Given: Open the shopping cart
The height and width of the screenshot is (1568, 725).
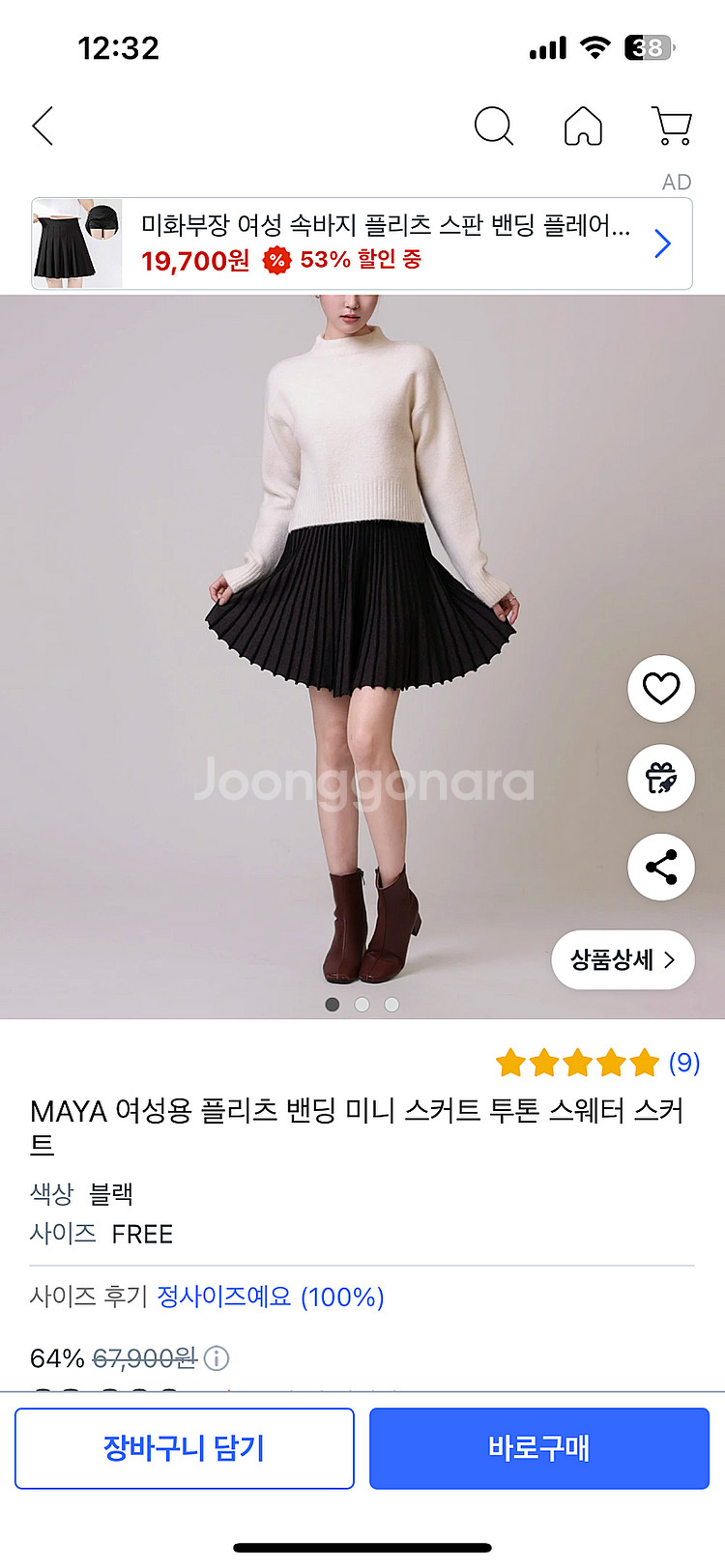Looking at the screenshot, I should point(672,126).
